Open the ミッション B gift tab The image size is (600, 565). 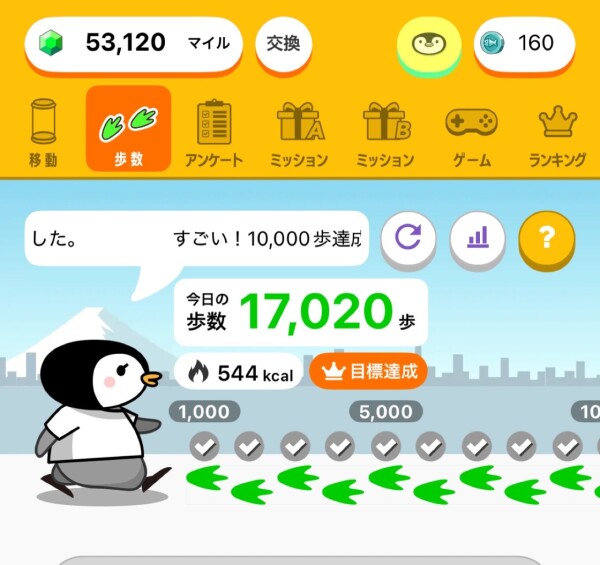[x=385, y=132]
